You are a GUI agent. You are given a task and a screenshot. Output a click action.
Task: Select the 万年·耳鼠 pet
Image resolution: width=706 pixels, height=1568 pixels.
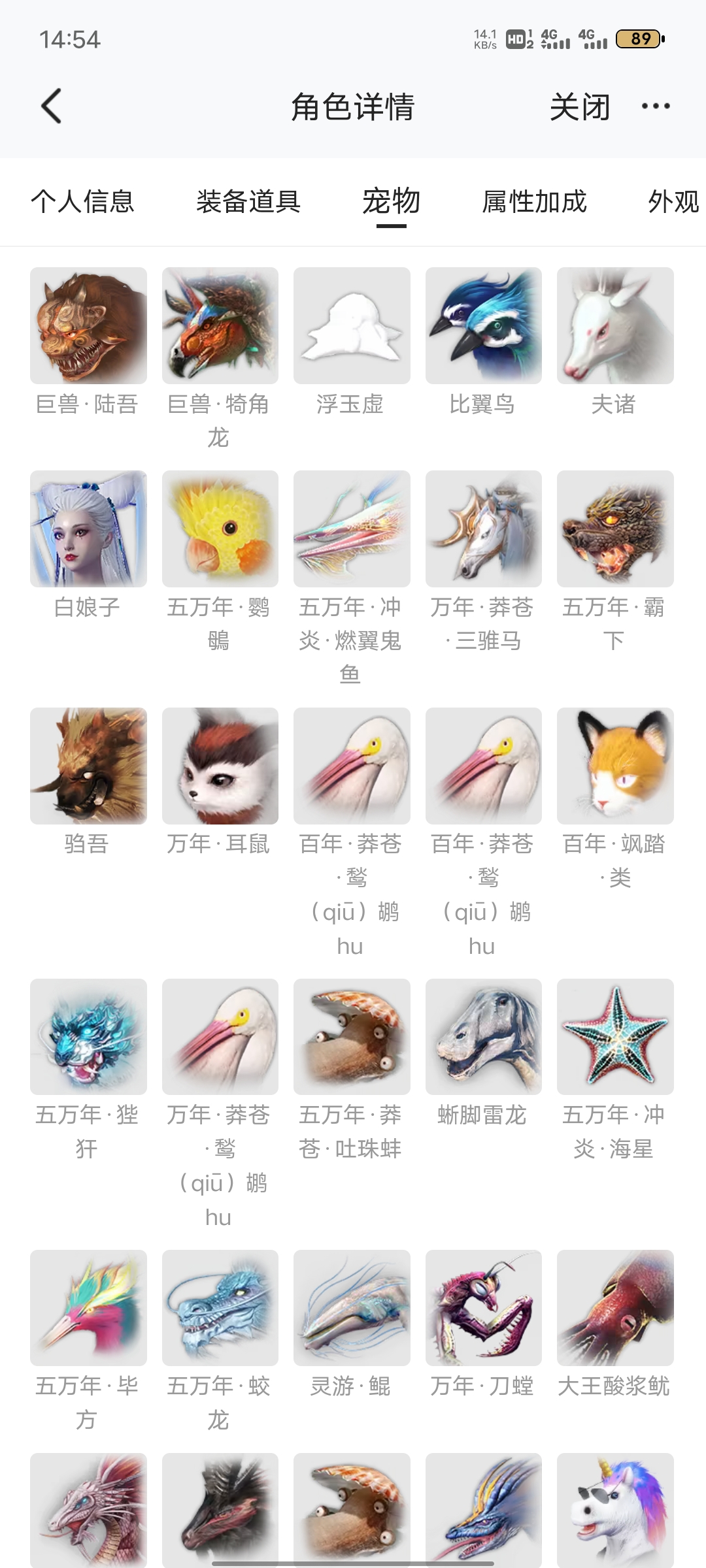tap(220, 766)
